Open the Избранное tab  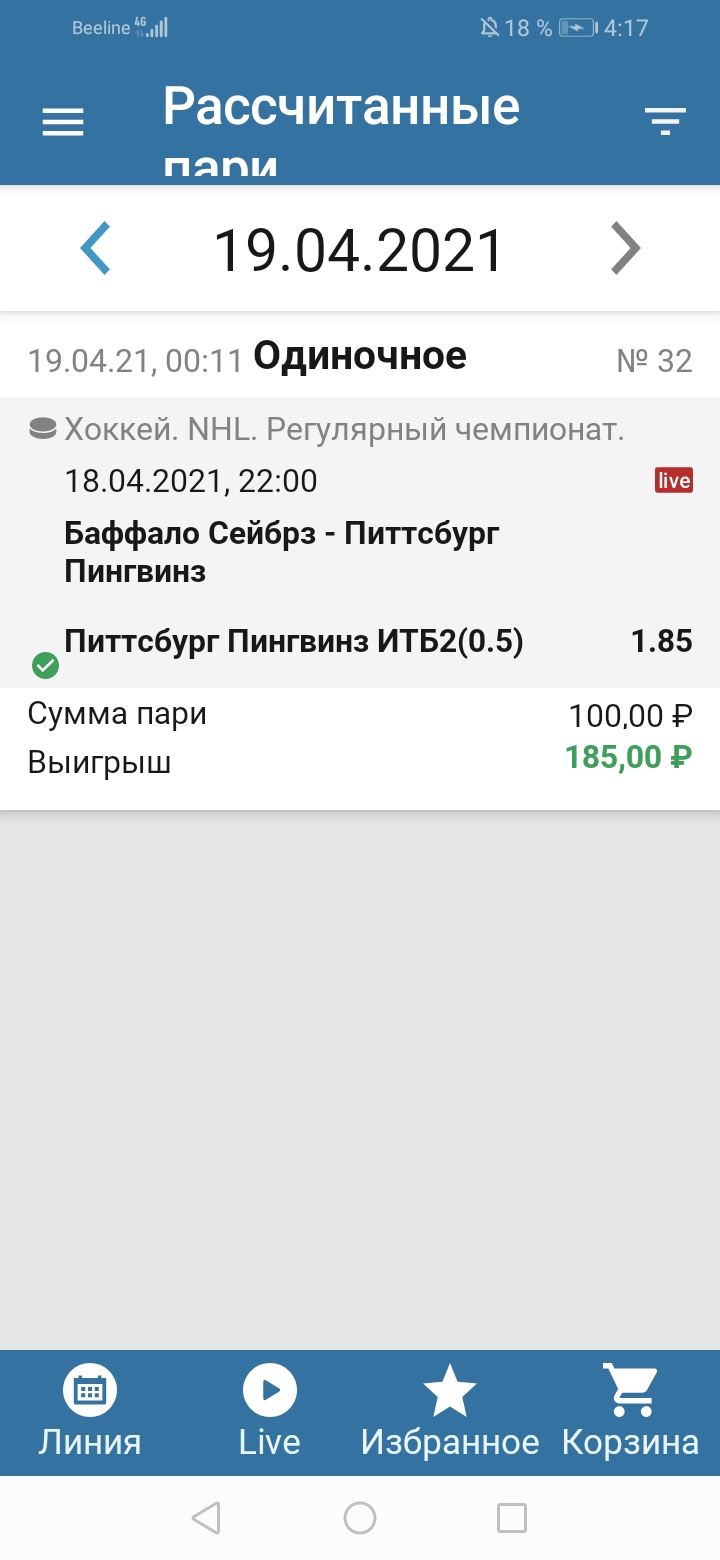click(450, 1412)
